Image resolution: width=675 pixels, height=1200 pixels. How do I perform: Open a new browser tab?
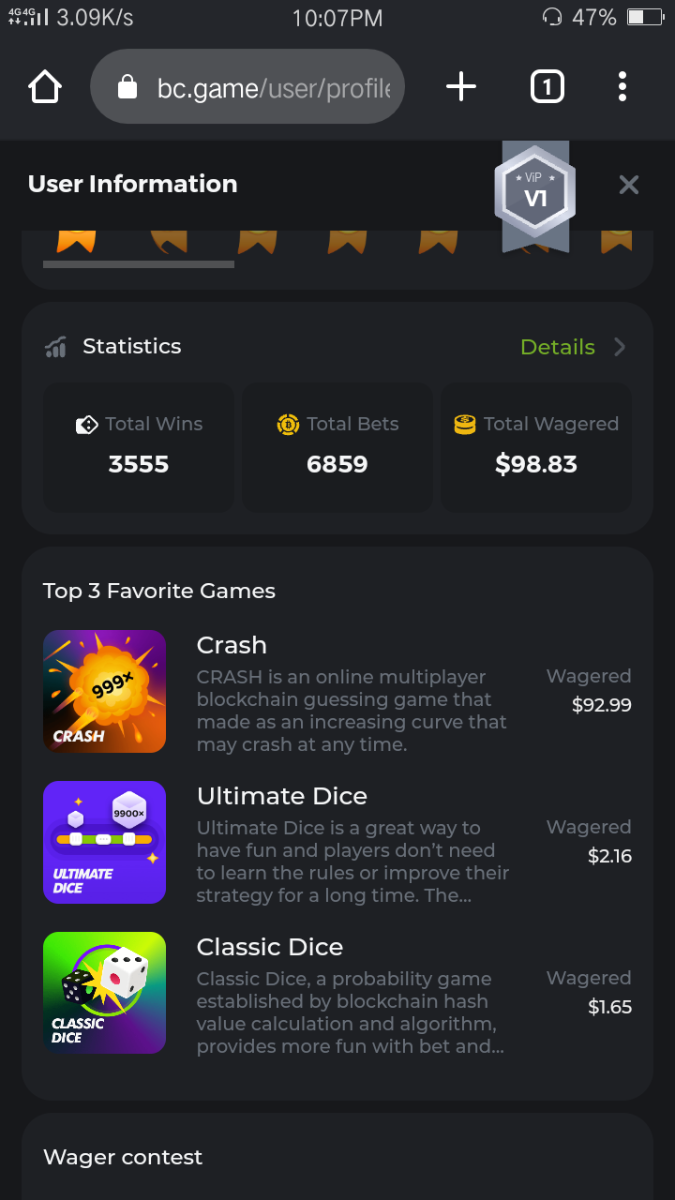click(x=460, y=87)
